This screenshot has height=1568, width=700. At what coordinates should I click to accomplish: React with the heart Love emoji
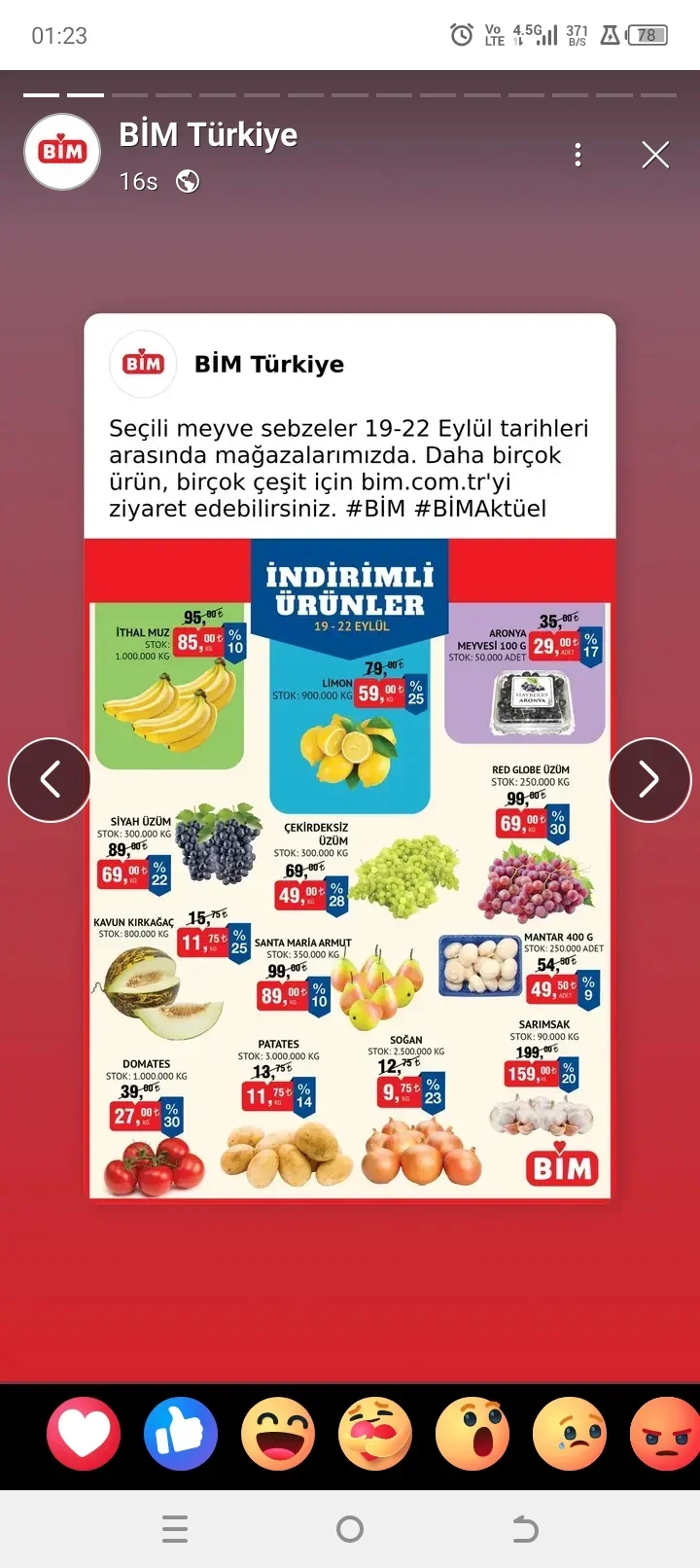pyautogui.click(x=84, y=1432)
